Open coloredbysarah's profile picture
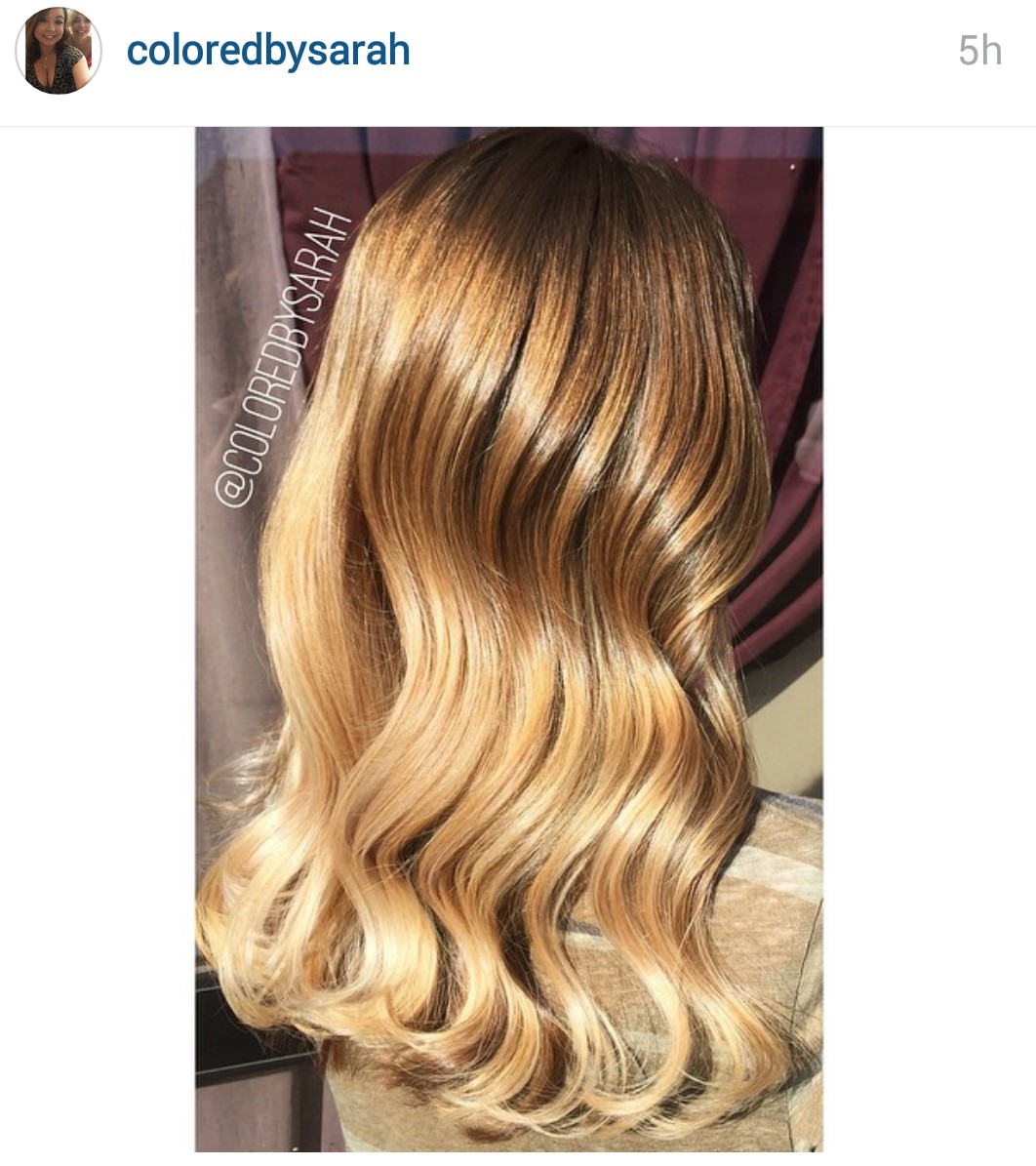Viewport: 1036px width, 1166px height. (x=59, y=51)
